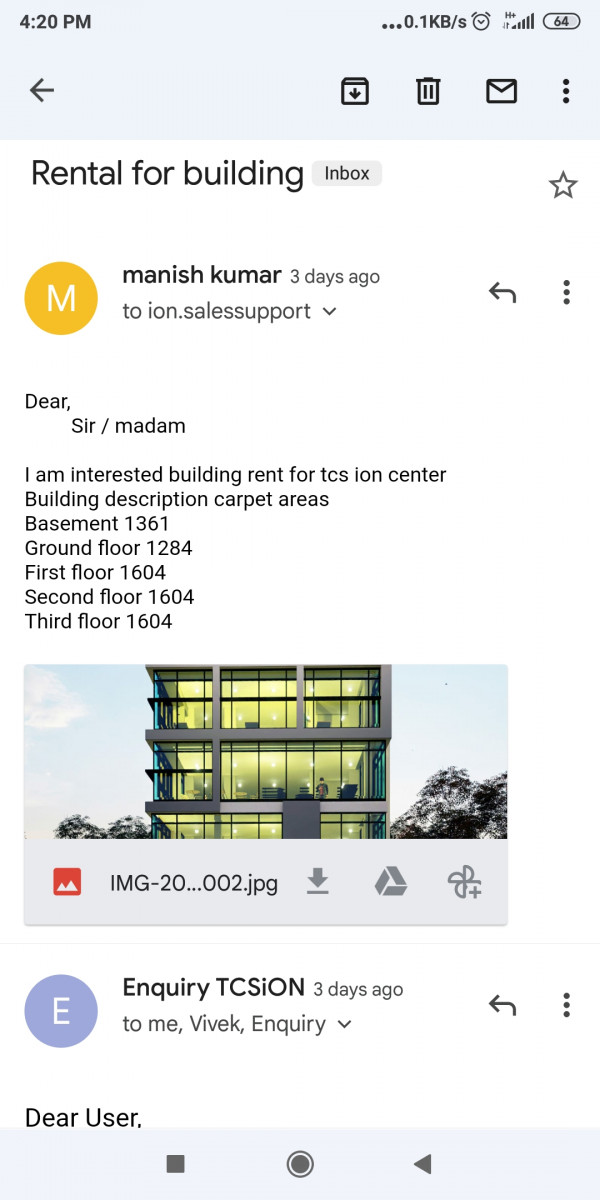Mark the email as unread

[x=501, y=91]
